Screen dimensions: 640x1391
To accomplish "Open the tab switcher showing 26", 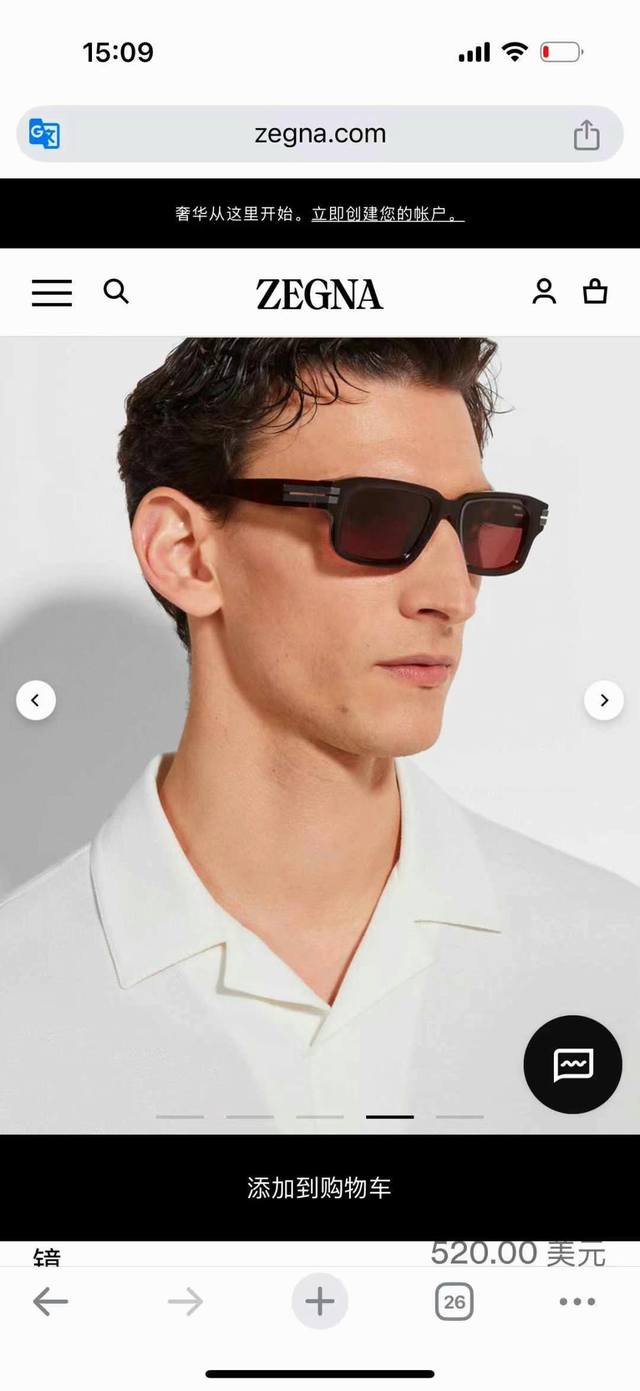I will click(x=454, y=1301).
